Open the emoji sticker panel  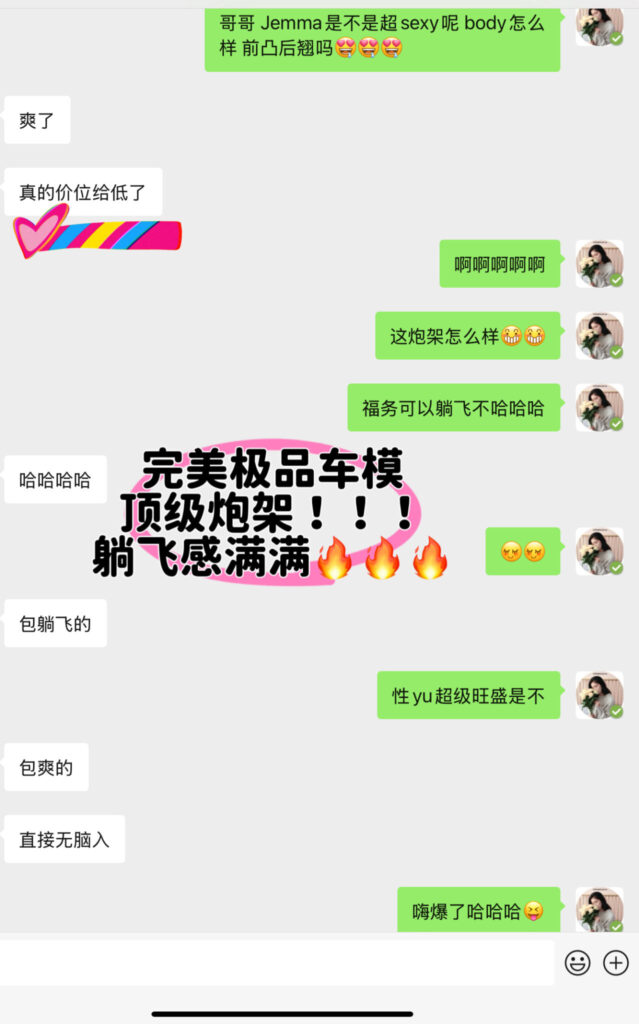577,963
